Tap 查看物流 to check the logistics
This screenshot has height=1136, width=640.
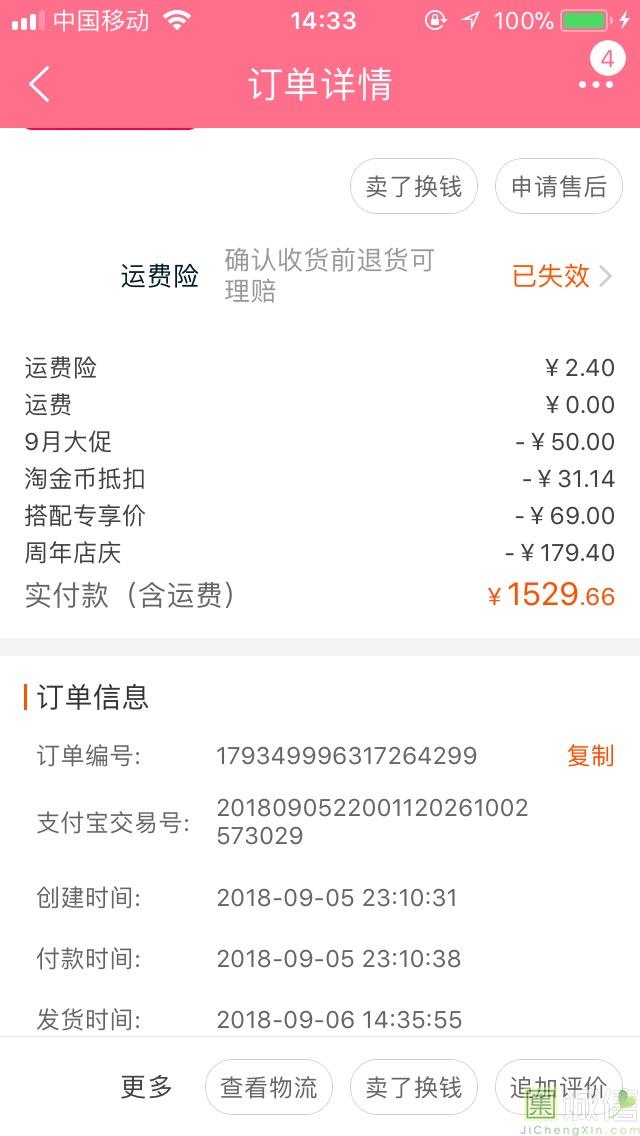[x=268, y=1087]
